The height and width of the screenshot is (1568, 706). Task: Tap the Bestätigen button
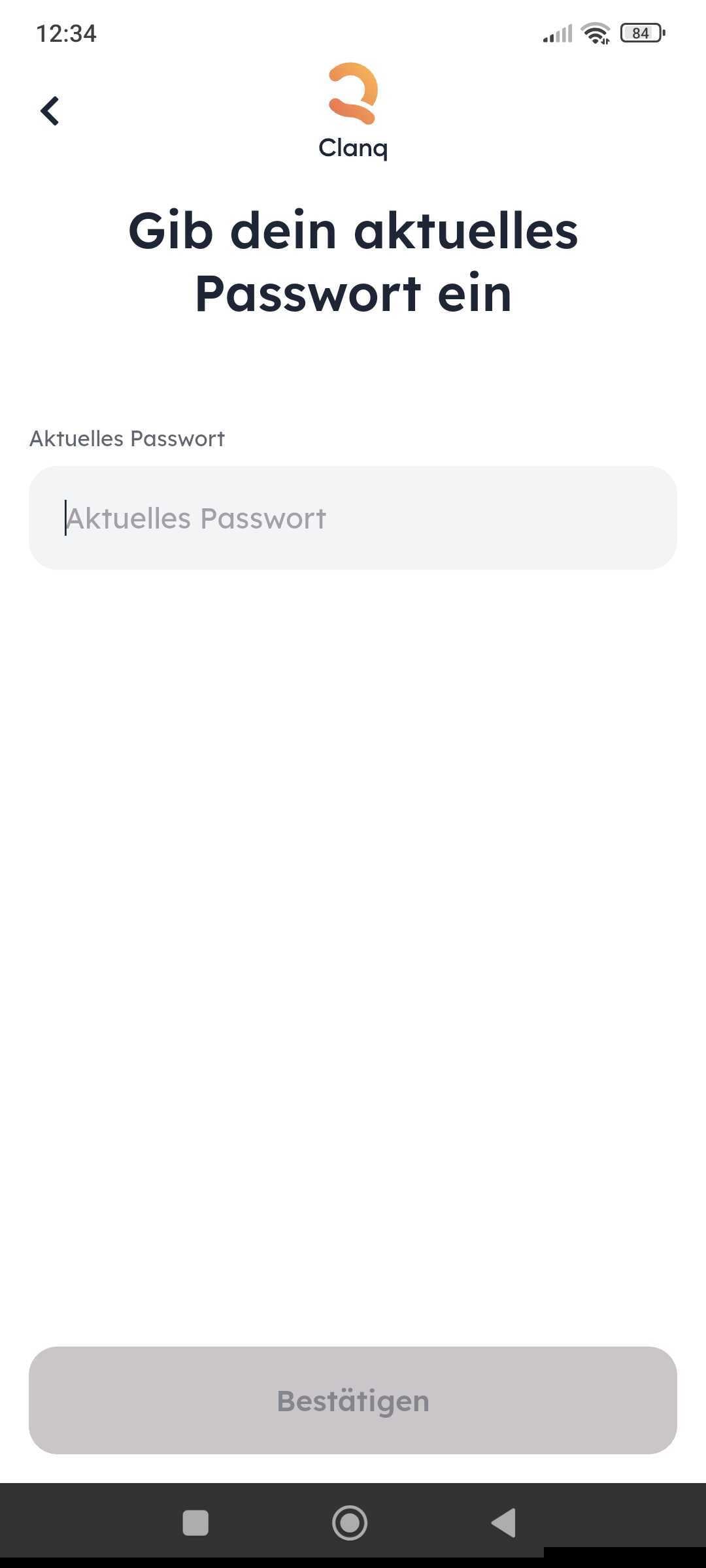(353, 1401)
